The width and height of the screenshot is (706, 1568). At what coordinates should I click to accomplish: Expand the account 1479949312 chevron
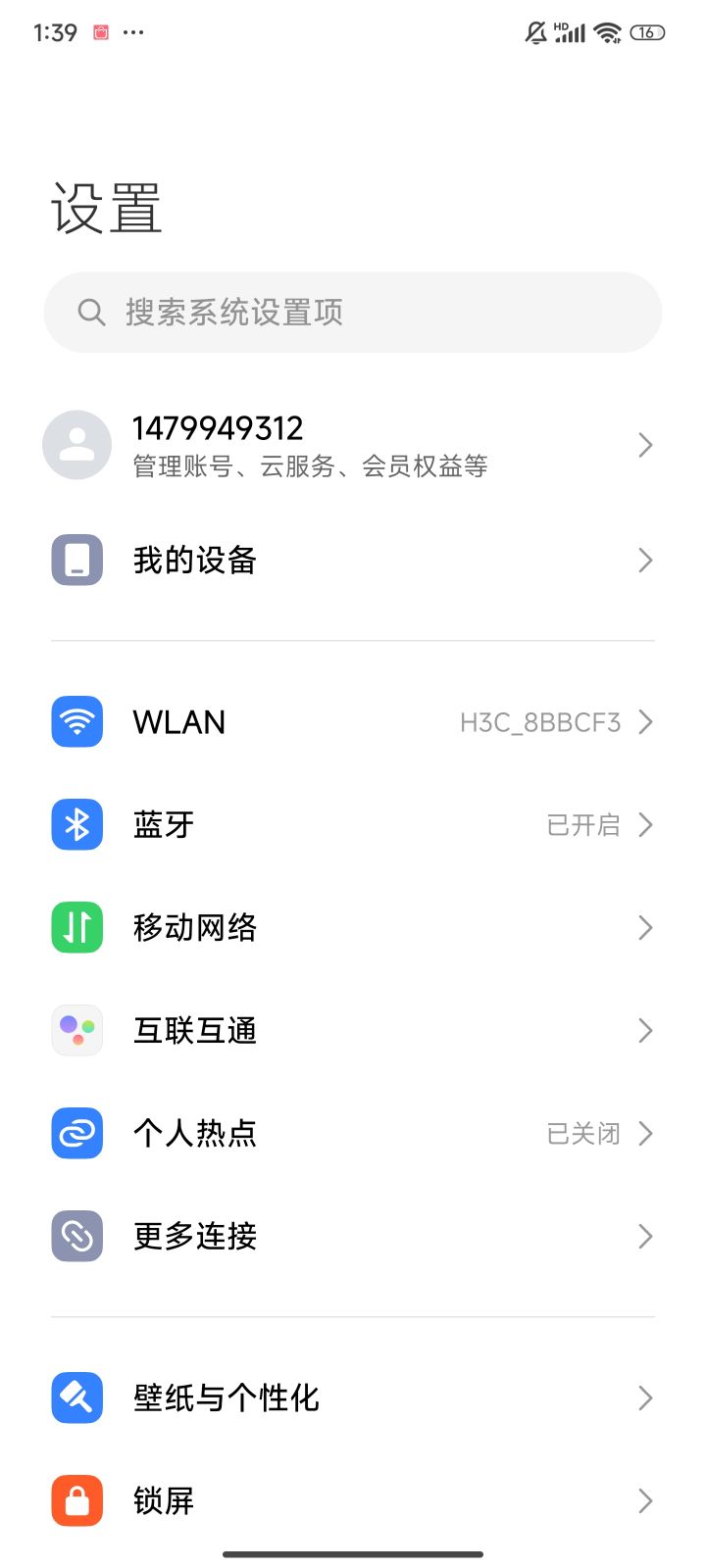click(x=645, y=444)
